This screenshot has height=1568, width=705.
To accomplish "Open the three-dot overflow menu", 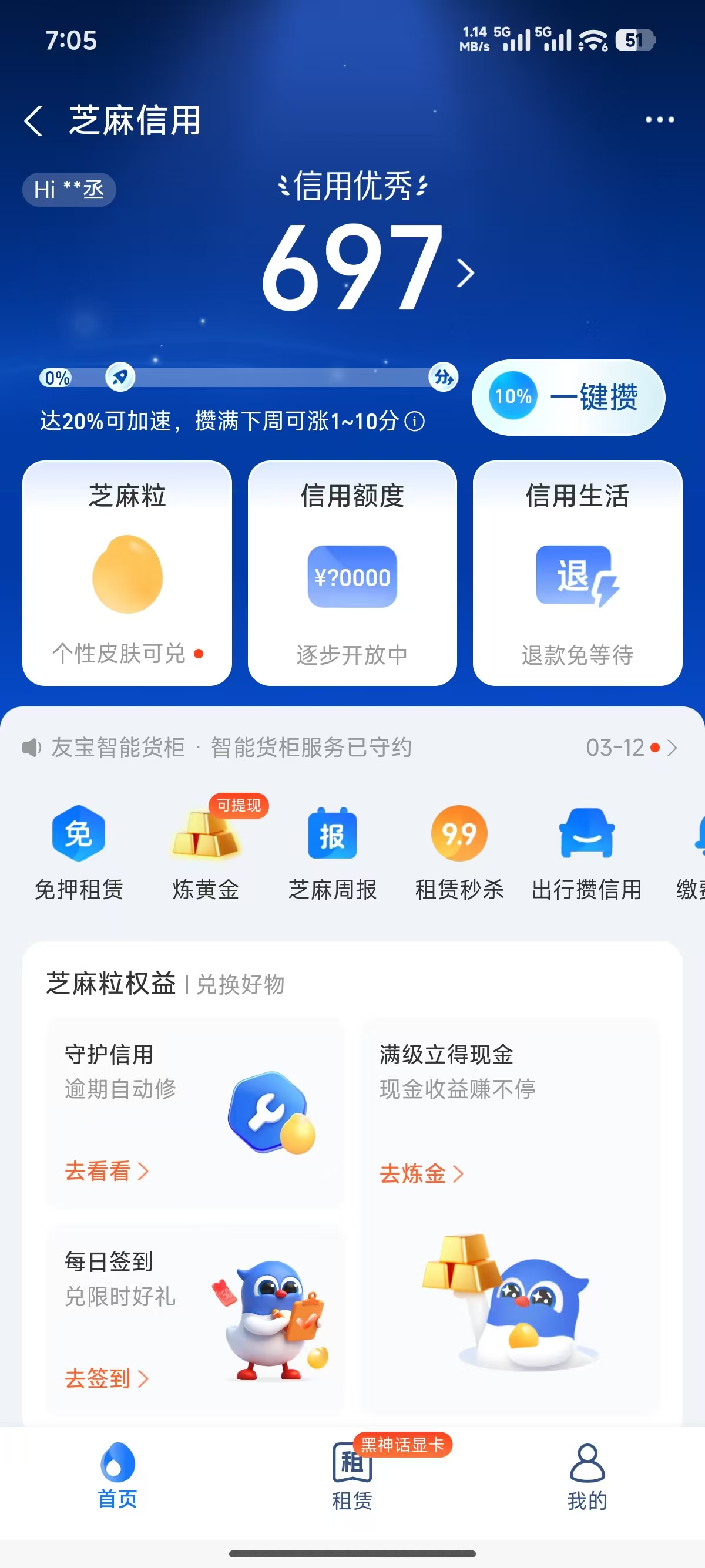I will pyautogui.click(x=659, y=120).
